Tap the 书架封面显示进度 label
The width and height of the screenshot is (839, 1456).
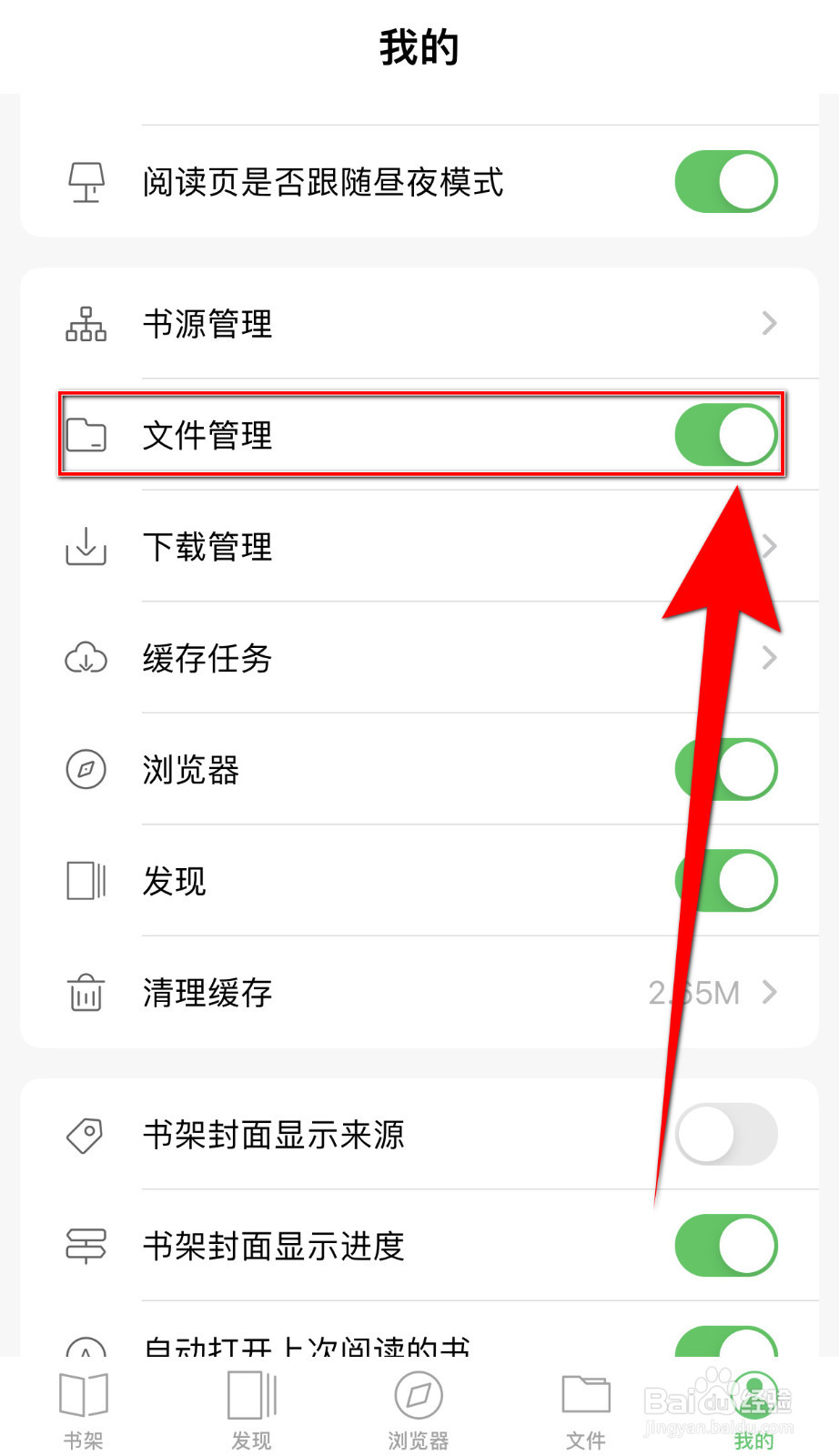click(273, 1247)
